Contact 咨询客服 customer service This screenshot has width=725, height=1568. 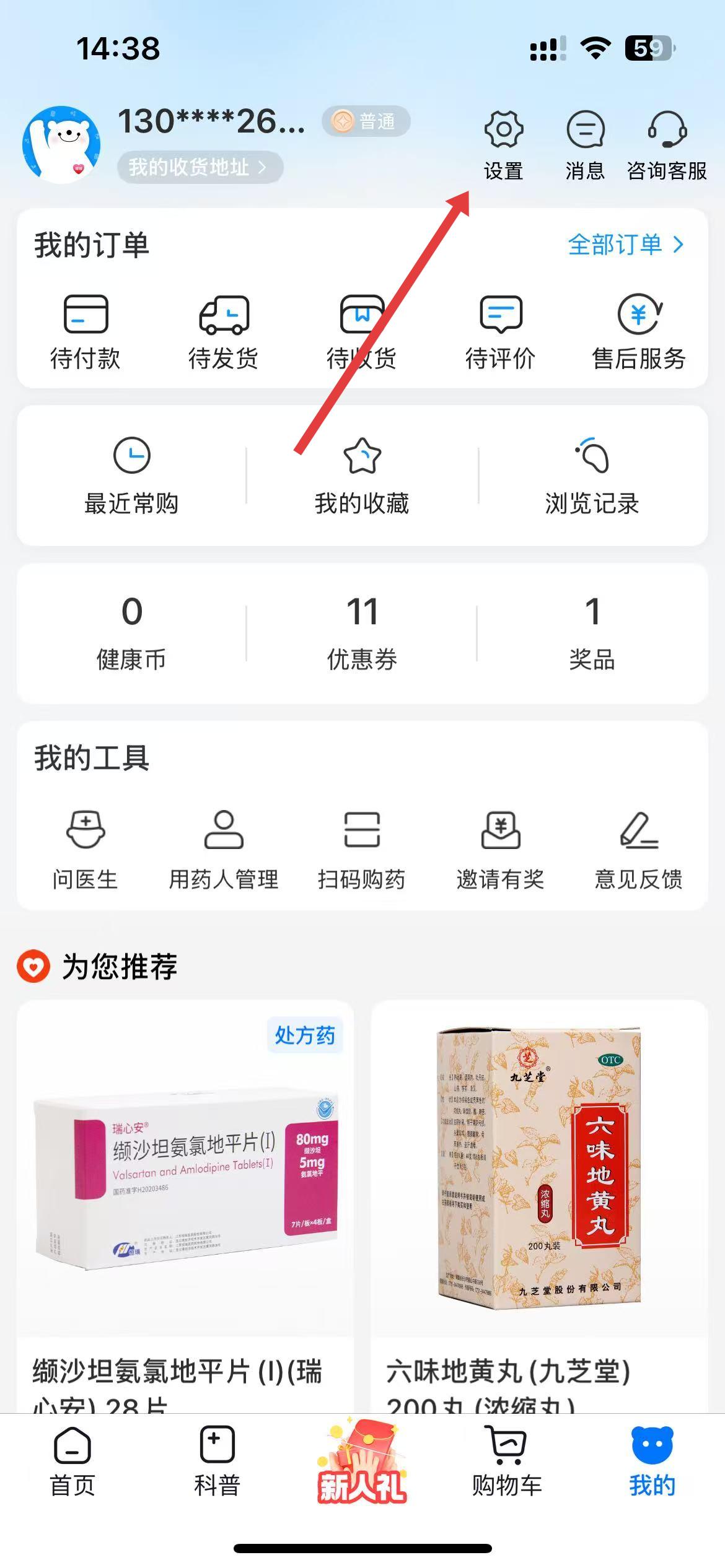click(x=667, y=144)
